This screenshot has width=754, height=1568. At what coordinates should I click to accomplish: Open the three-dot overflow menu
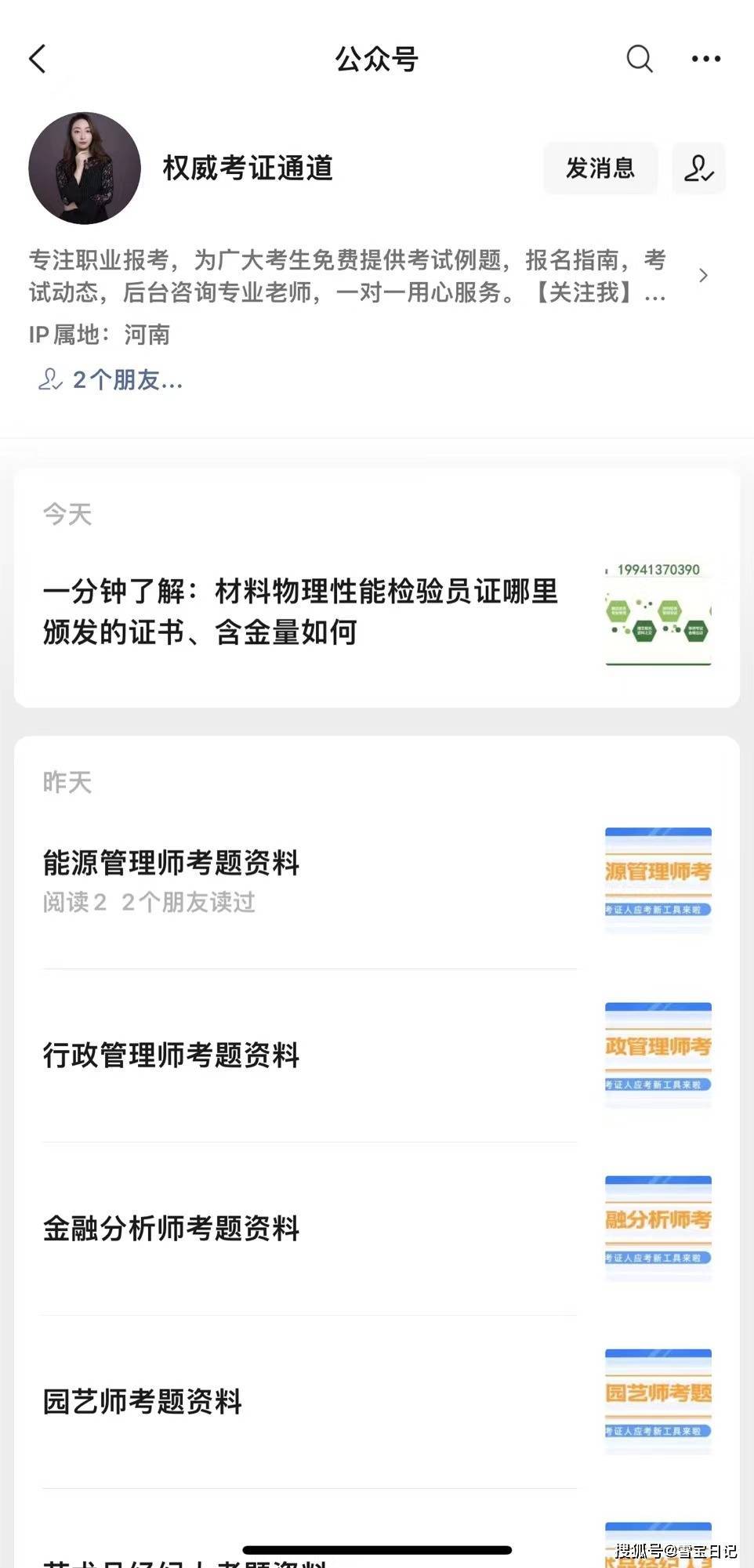(705, 59)
